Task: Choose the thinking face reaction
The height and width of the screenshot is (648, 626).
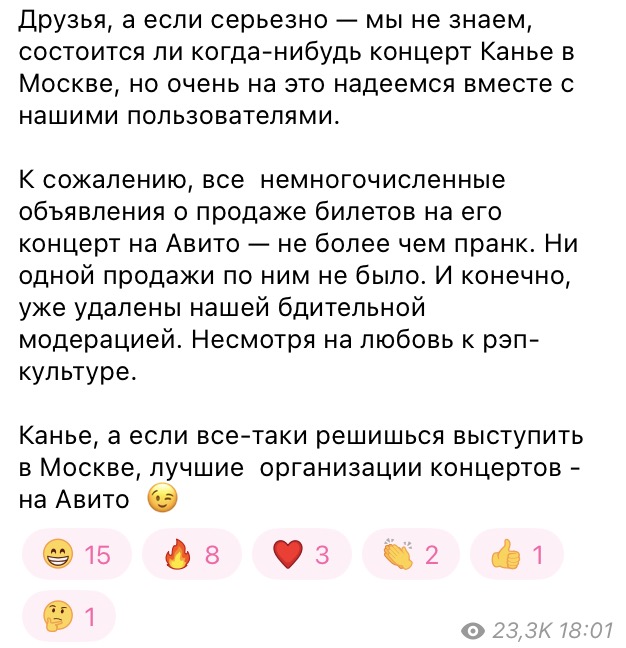Action: (x=68, y=617)
